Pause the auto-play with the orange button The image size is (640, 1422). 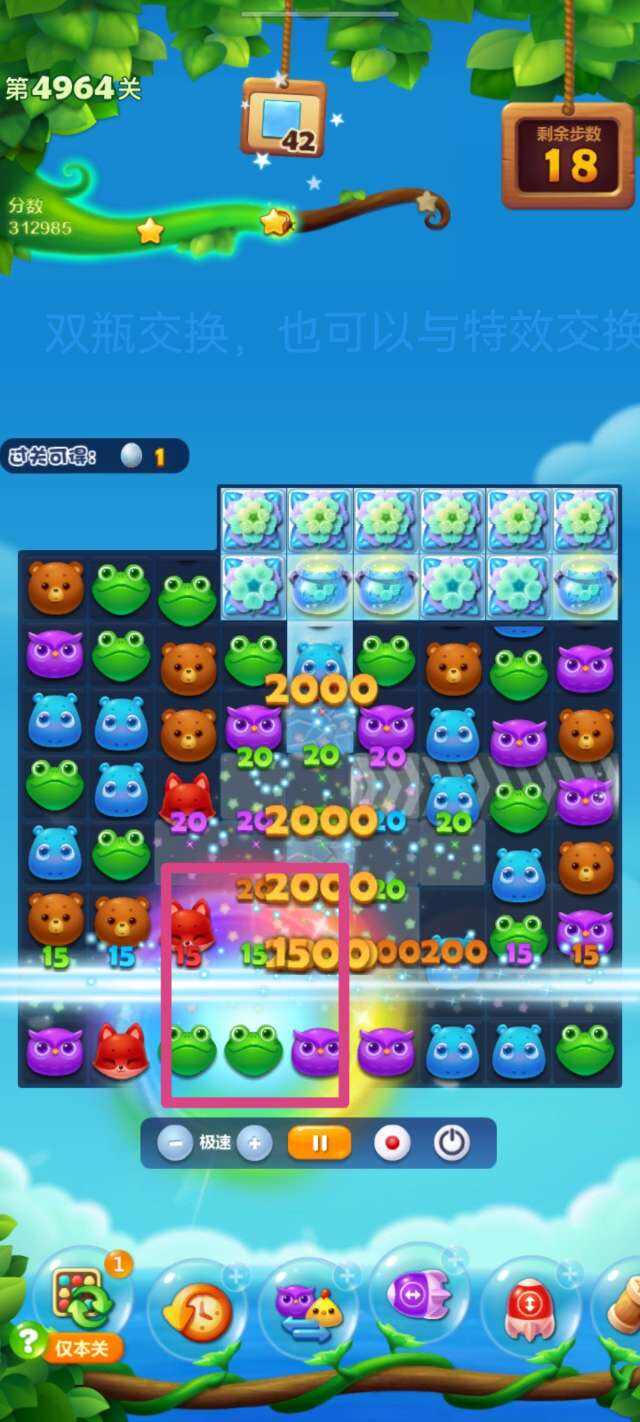coord(319,1143)
